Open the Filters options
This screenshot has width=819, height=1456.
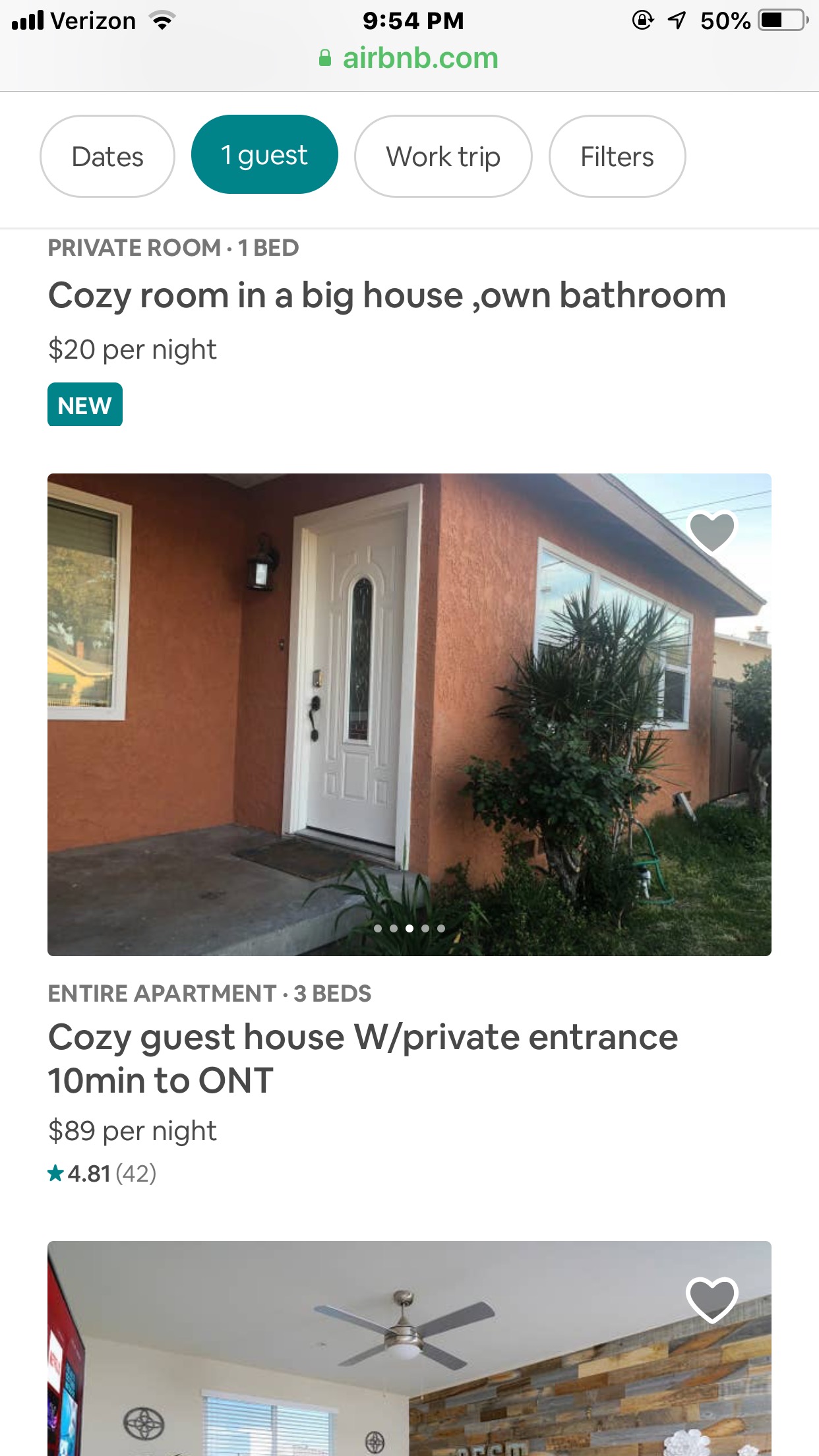(x=617, y=156)
